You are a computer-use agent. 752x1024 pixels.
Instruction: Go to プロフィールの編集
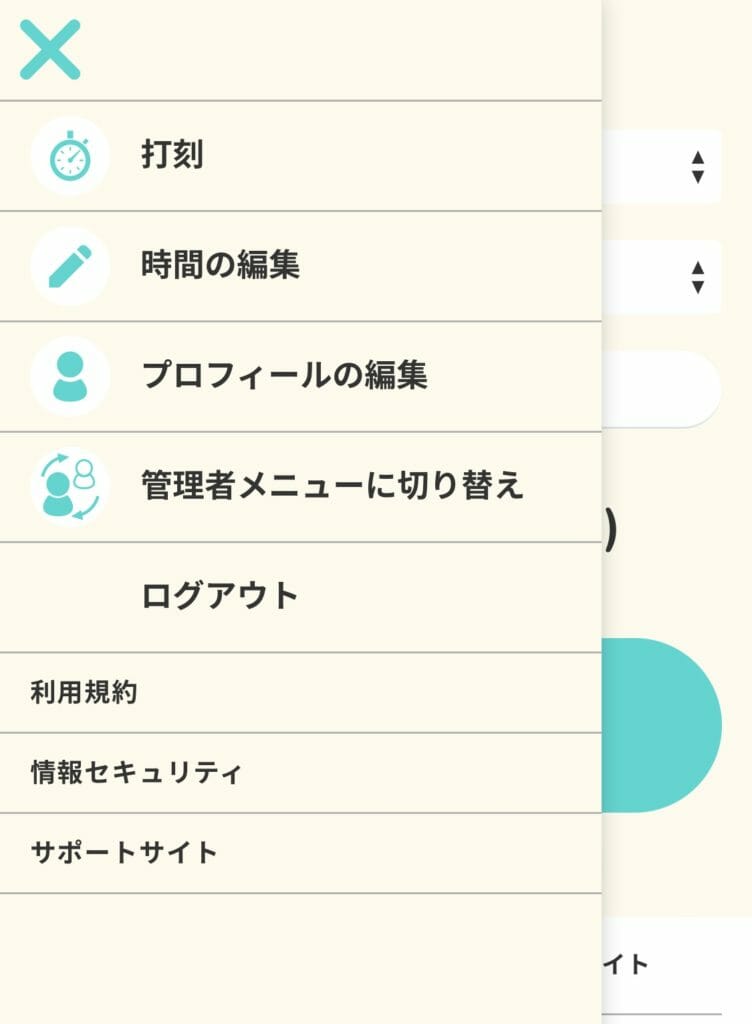point(284,376)
